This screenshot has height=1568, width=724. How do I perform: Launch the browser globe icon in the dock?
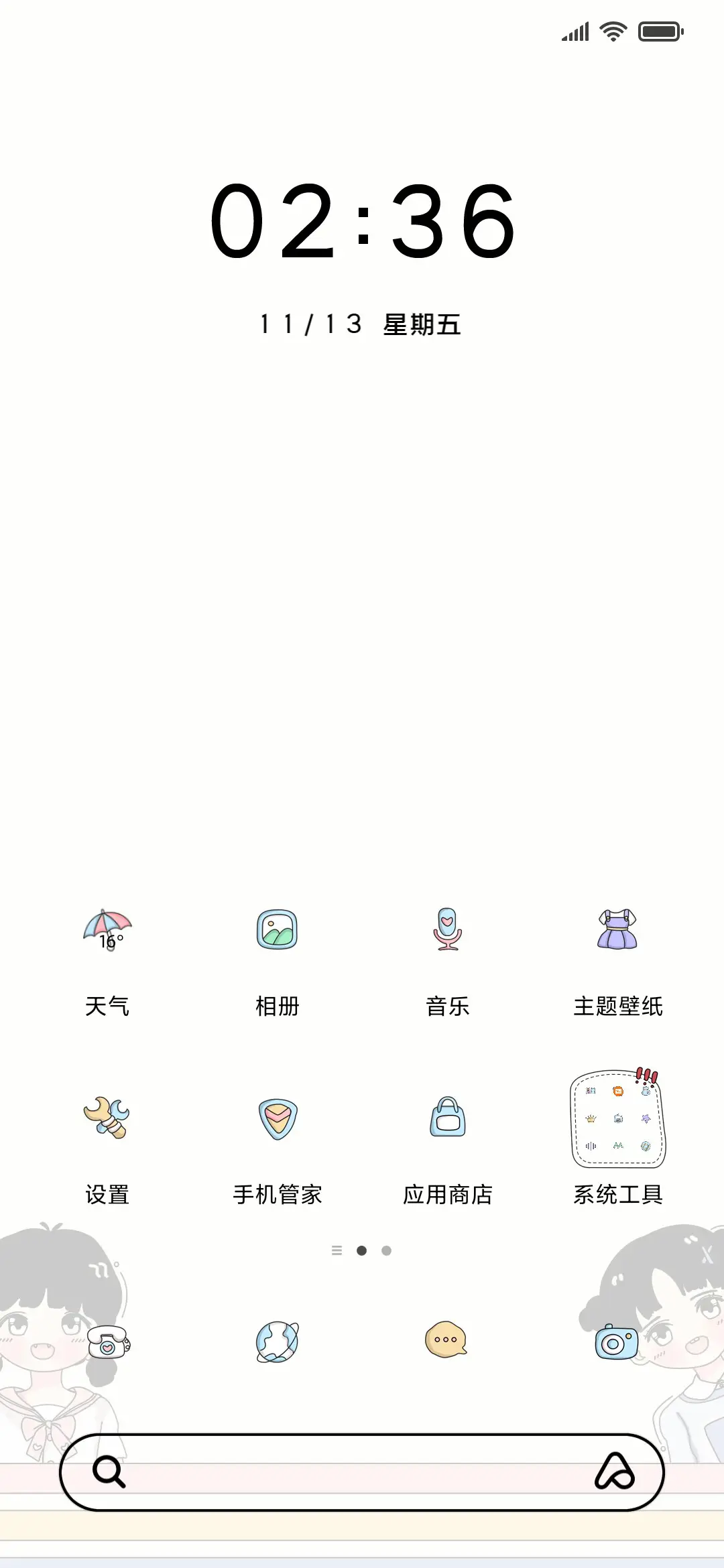pos(278,1340)
